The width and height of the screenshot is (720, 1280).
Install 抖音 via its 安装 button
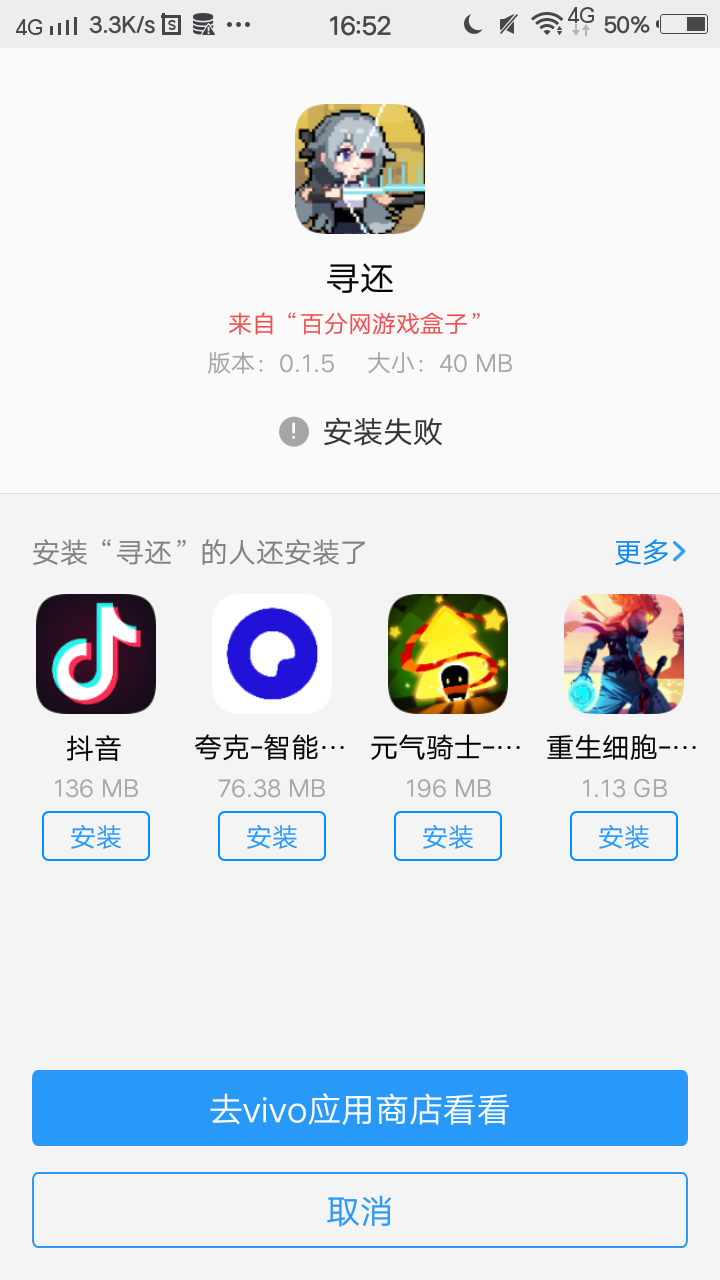pyautogui.click(x=95, y=836)
